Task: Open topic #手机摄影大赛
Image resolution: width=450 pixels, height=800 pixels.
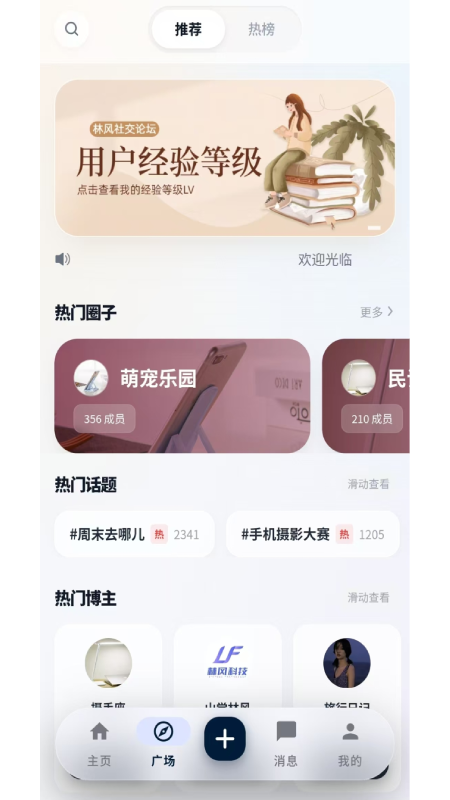Action: (x=313, y=534)
